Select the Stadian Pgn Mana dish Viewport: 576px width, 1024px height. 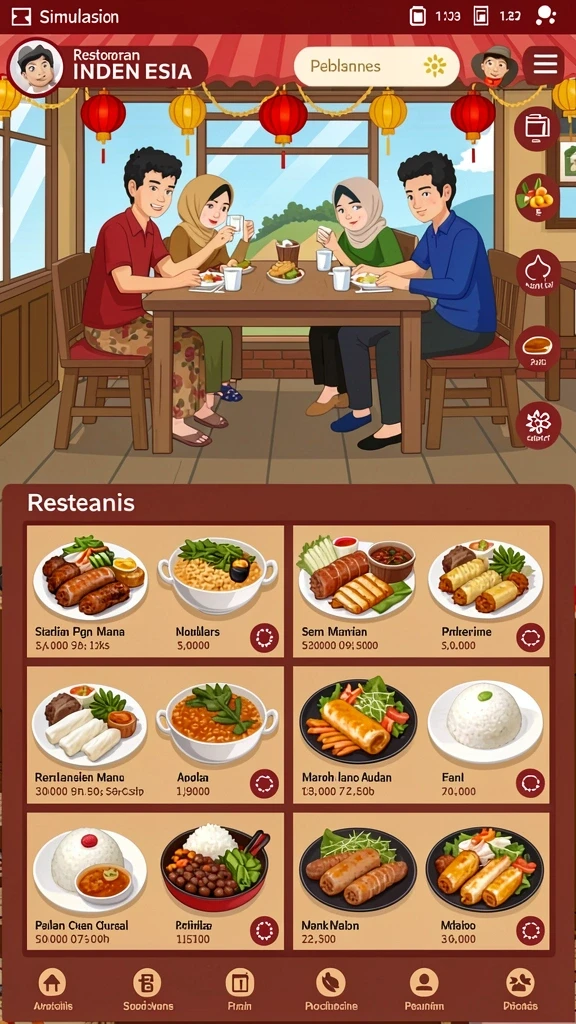[90, 591]
